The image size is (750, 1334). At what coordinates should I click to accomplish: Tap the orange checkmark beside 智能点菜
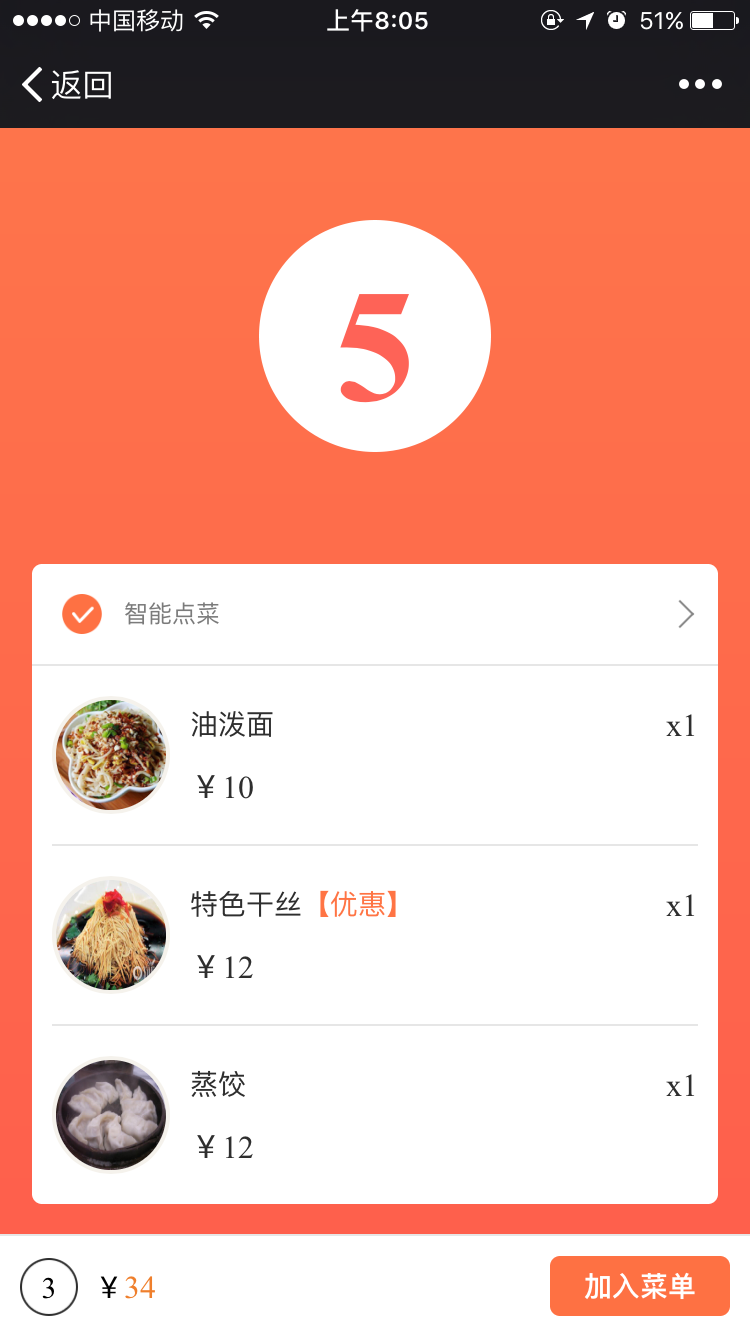(x=81, y=614)
